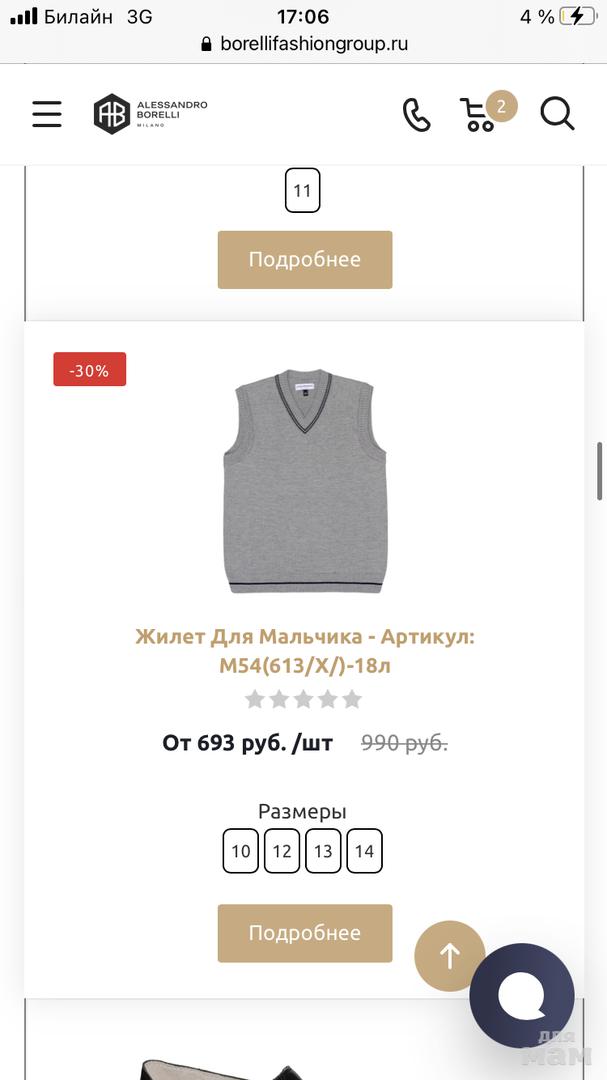
Task: Tap the upper Подробнее button under size 11
Action: [x=304, y=260]
